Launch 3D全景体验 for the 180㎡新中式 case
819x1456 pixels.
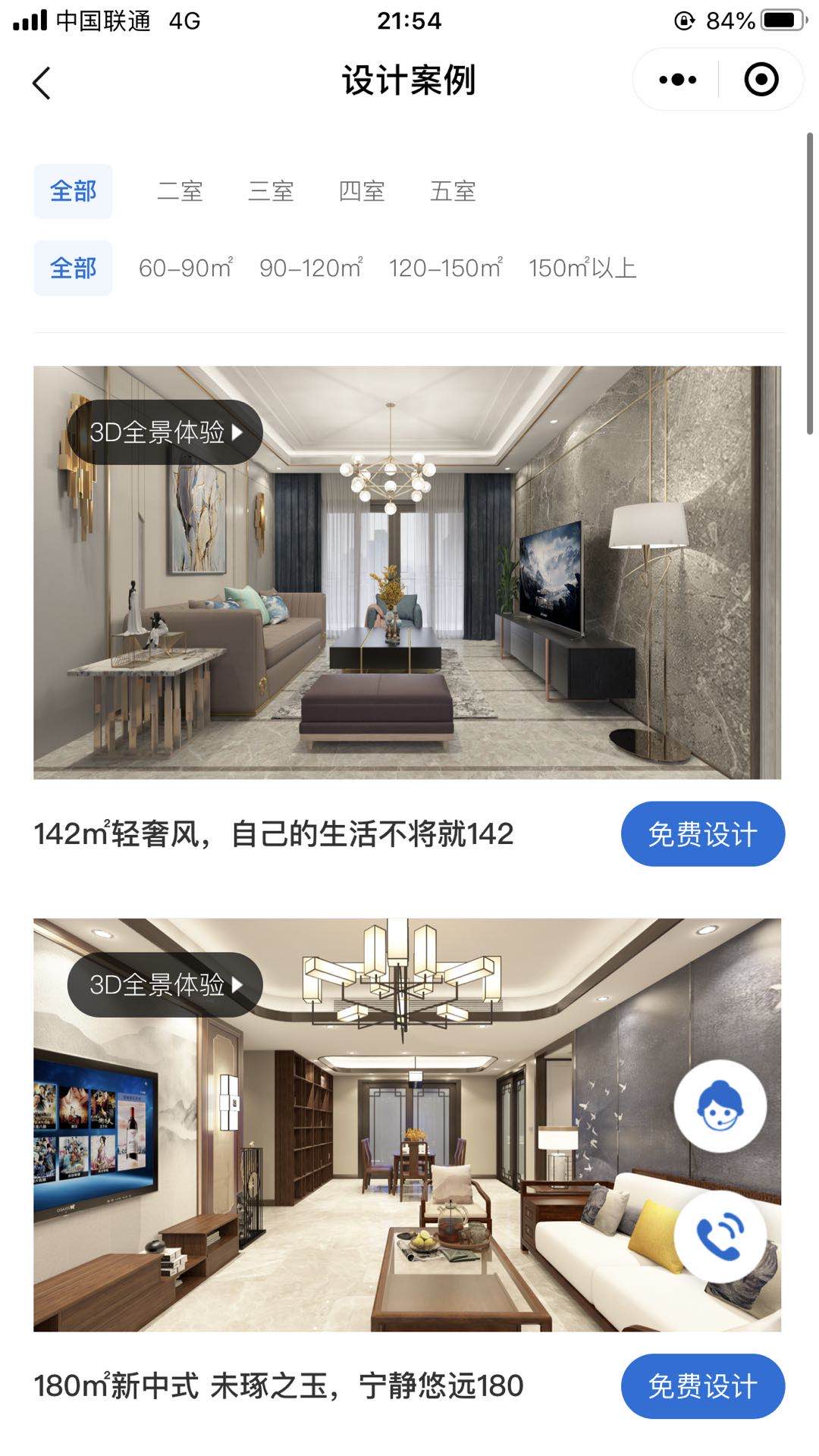pos(165,984)
